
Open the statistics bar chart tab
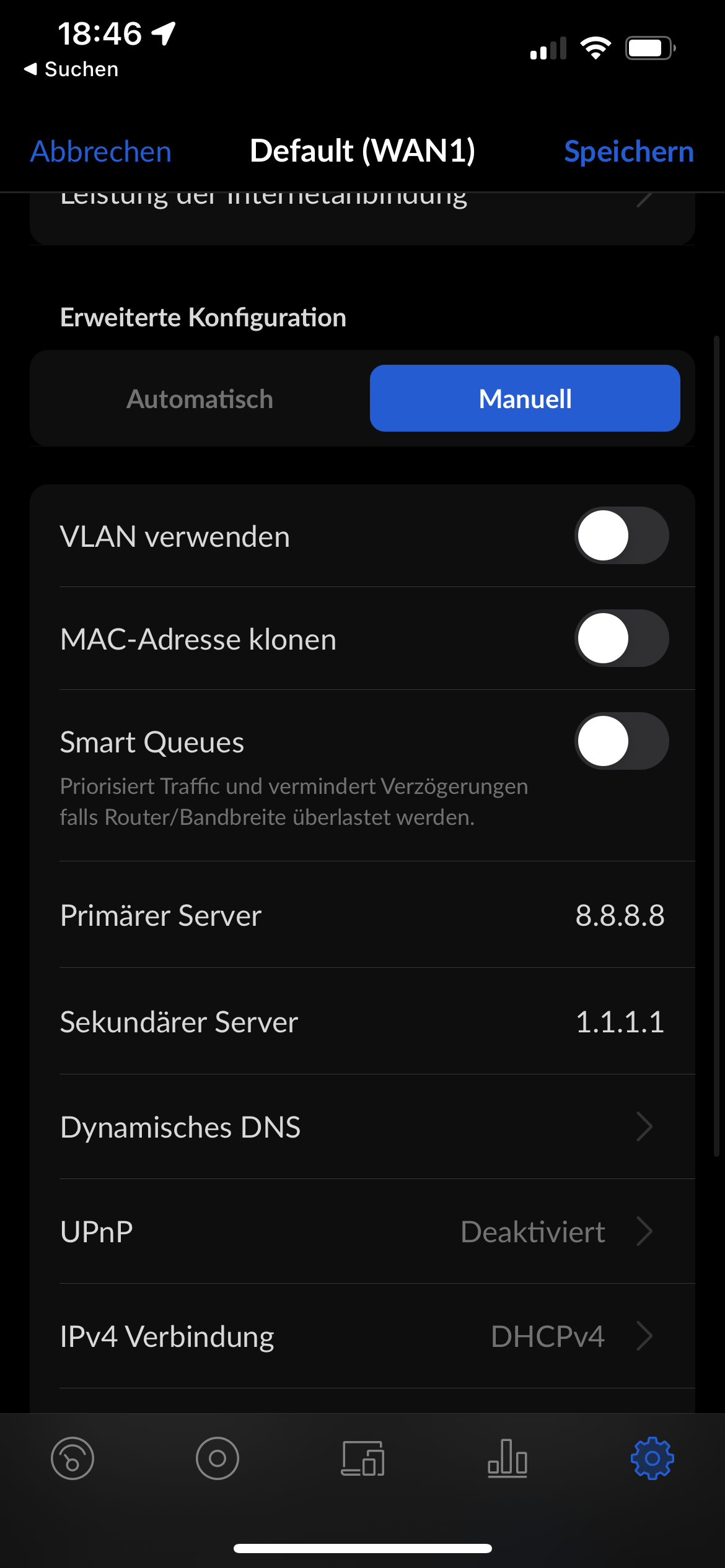pos(507,1458)
